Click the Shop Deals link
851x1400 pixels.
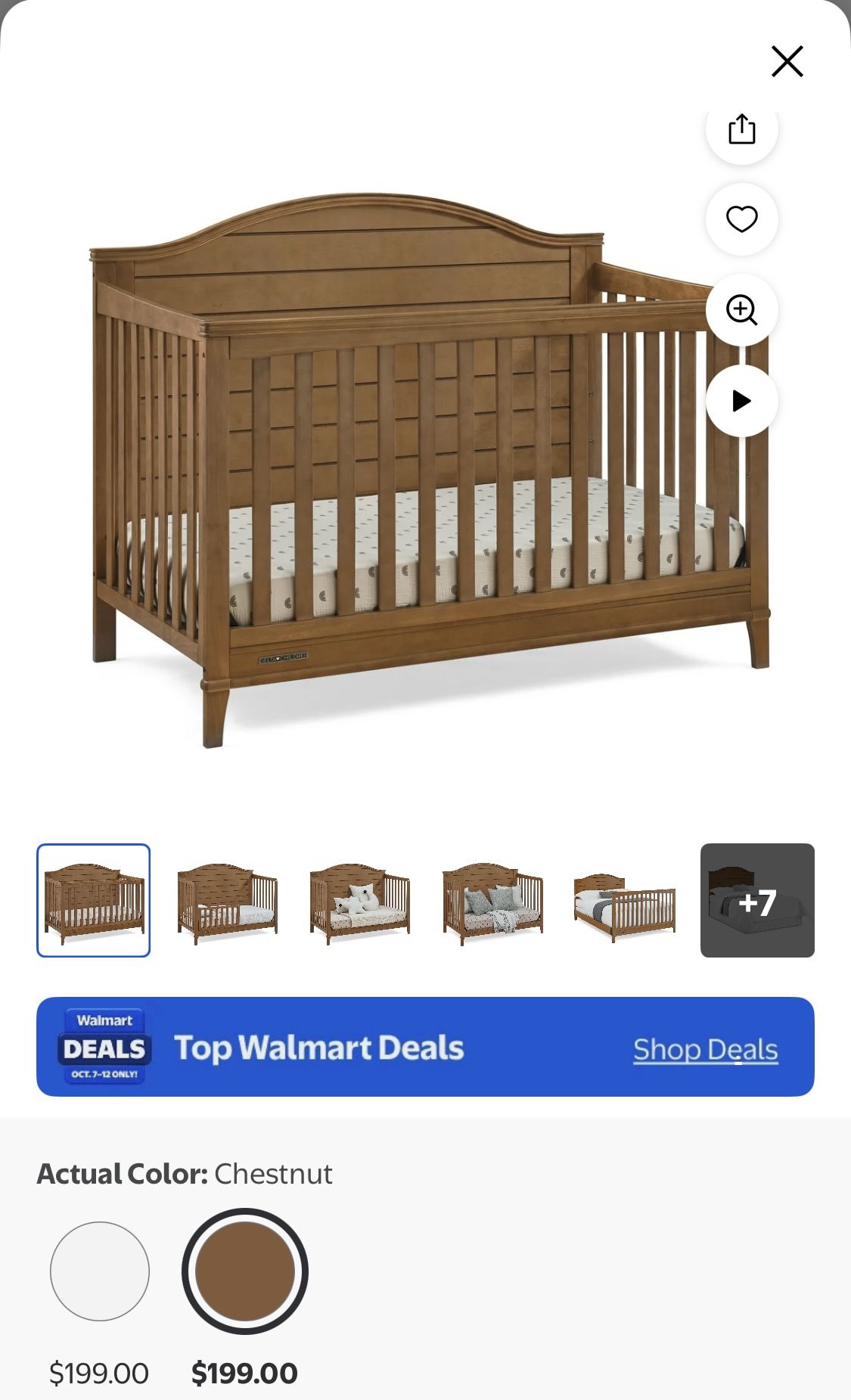[703, 1049]
